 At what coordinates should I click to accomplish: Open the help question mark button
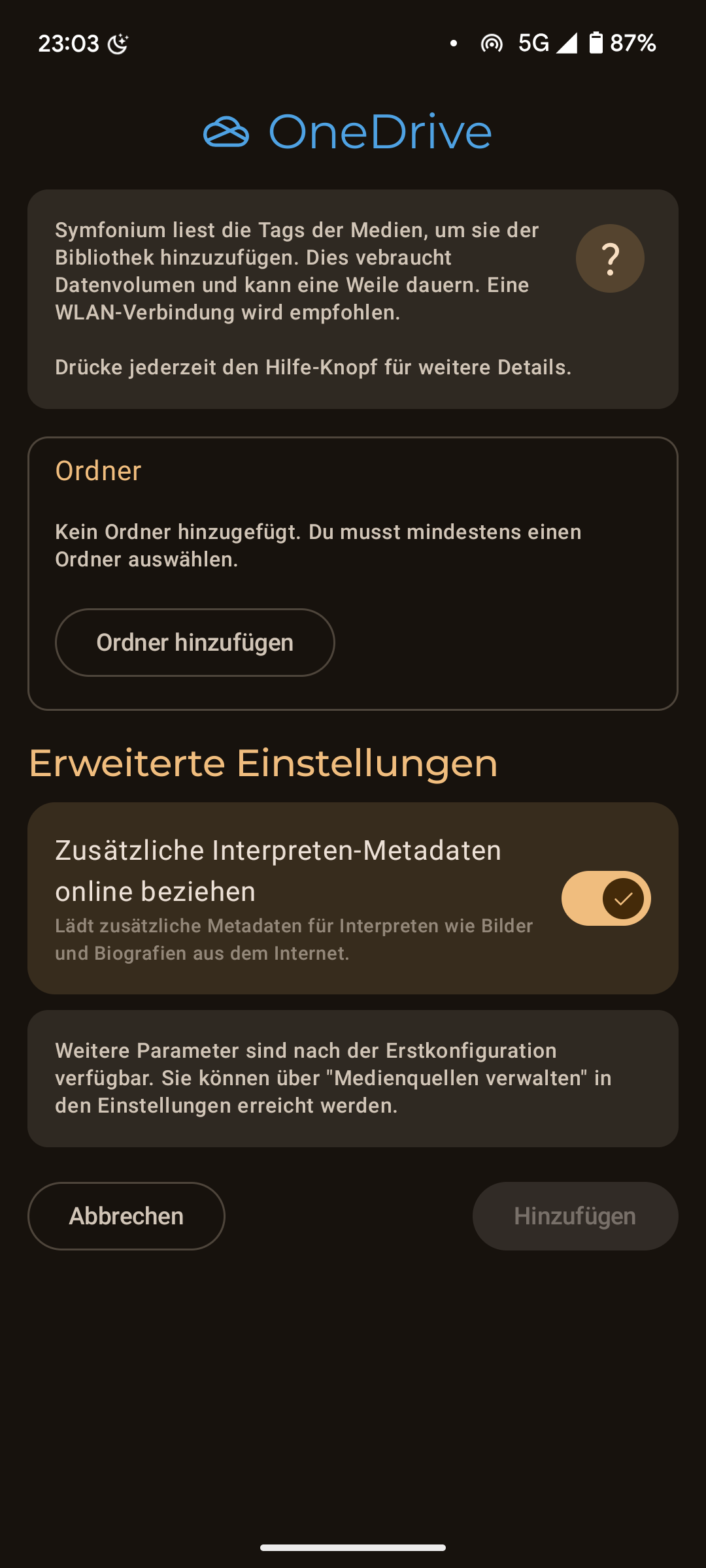(609, 259)
